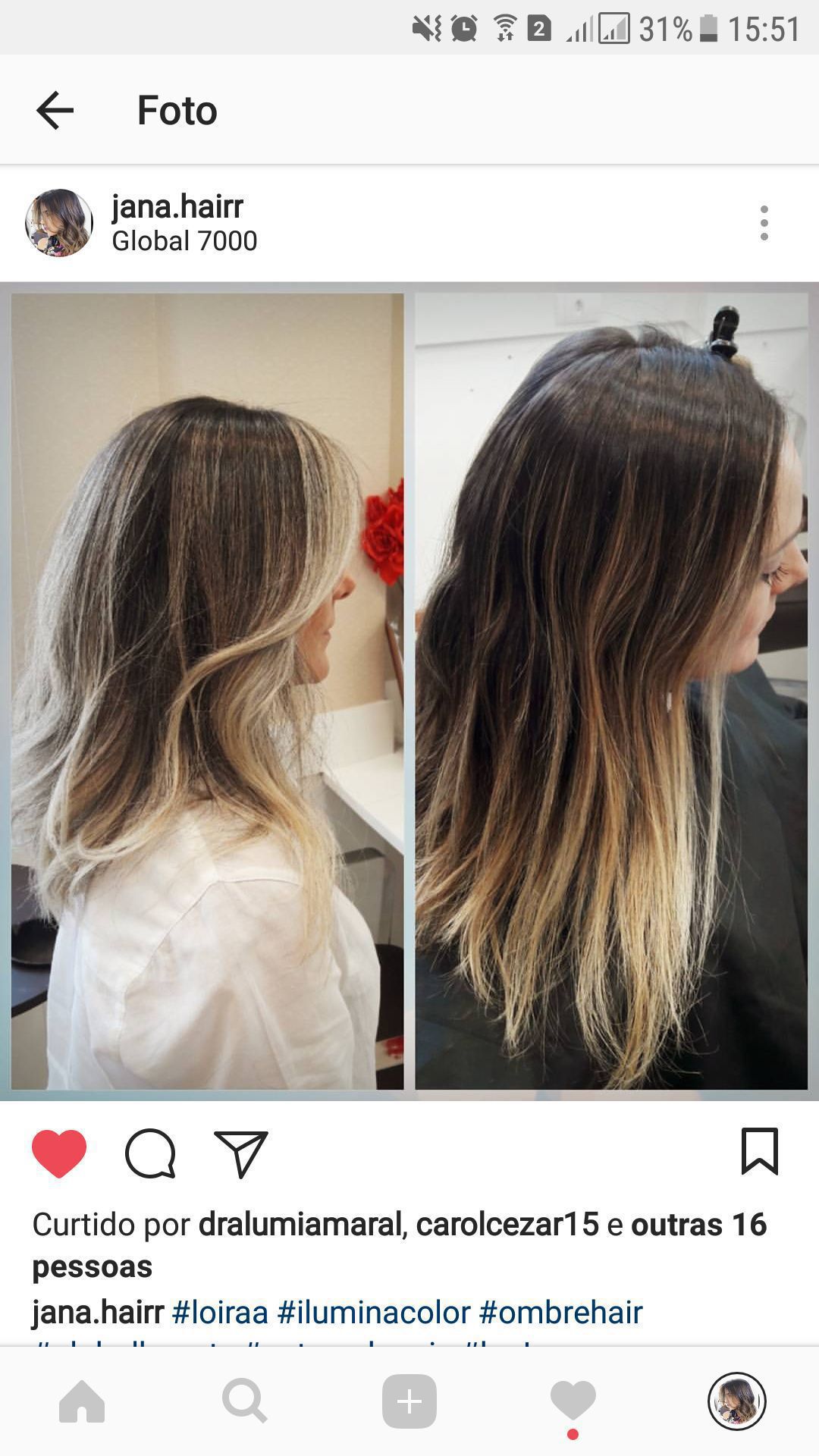The image size is (819, 1456).
Task: Save the post with bookmark icon
Action: click(759, 1152)
